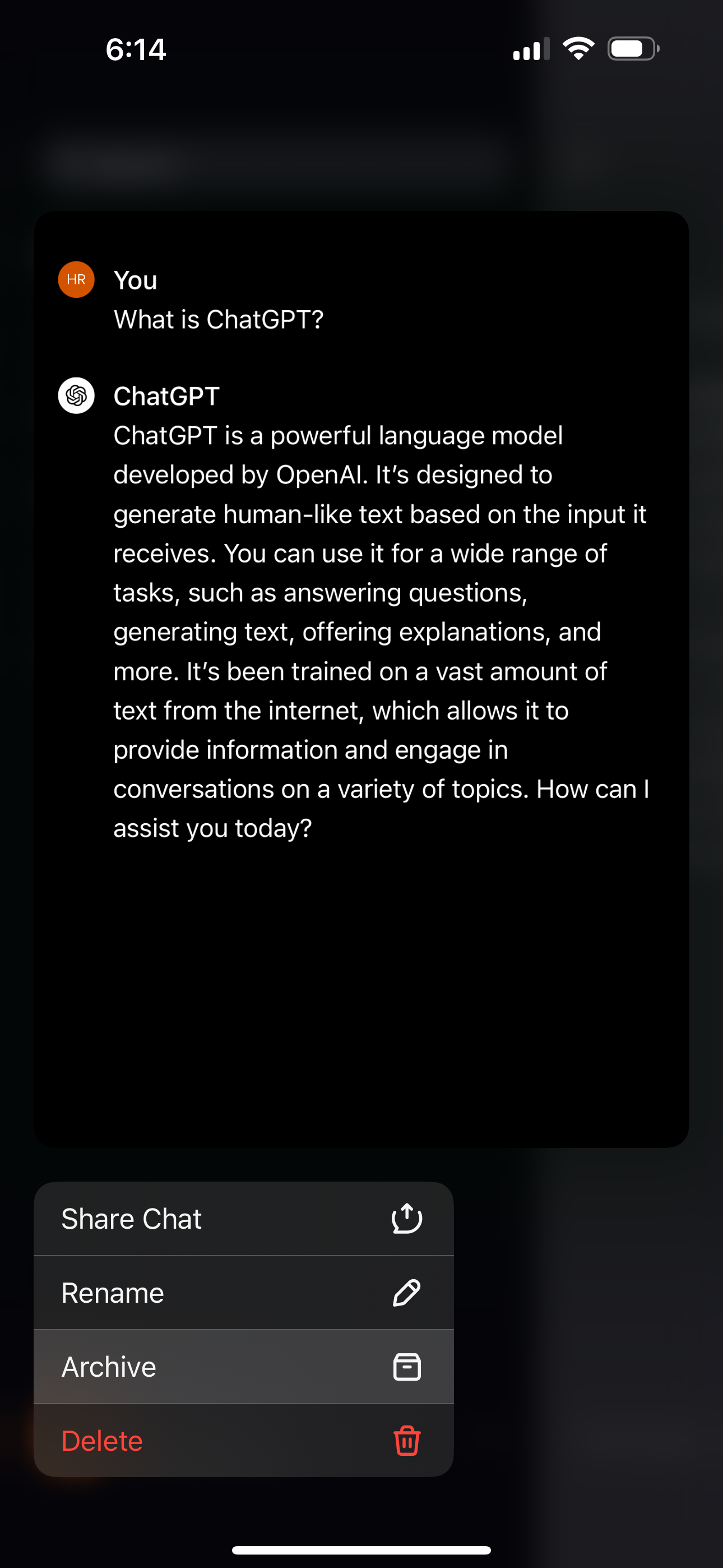723x1568 pixels.
Task: Archive this conversation
Action: tap(243, 1367)
